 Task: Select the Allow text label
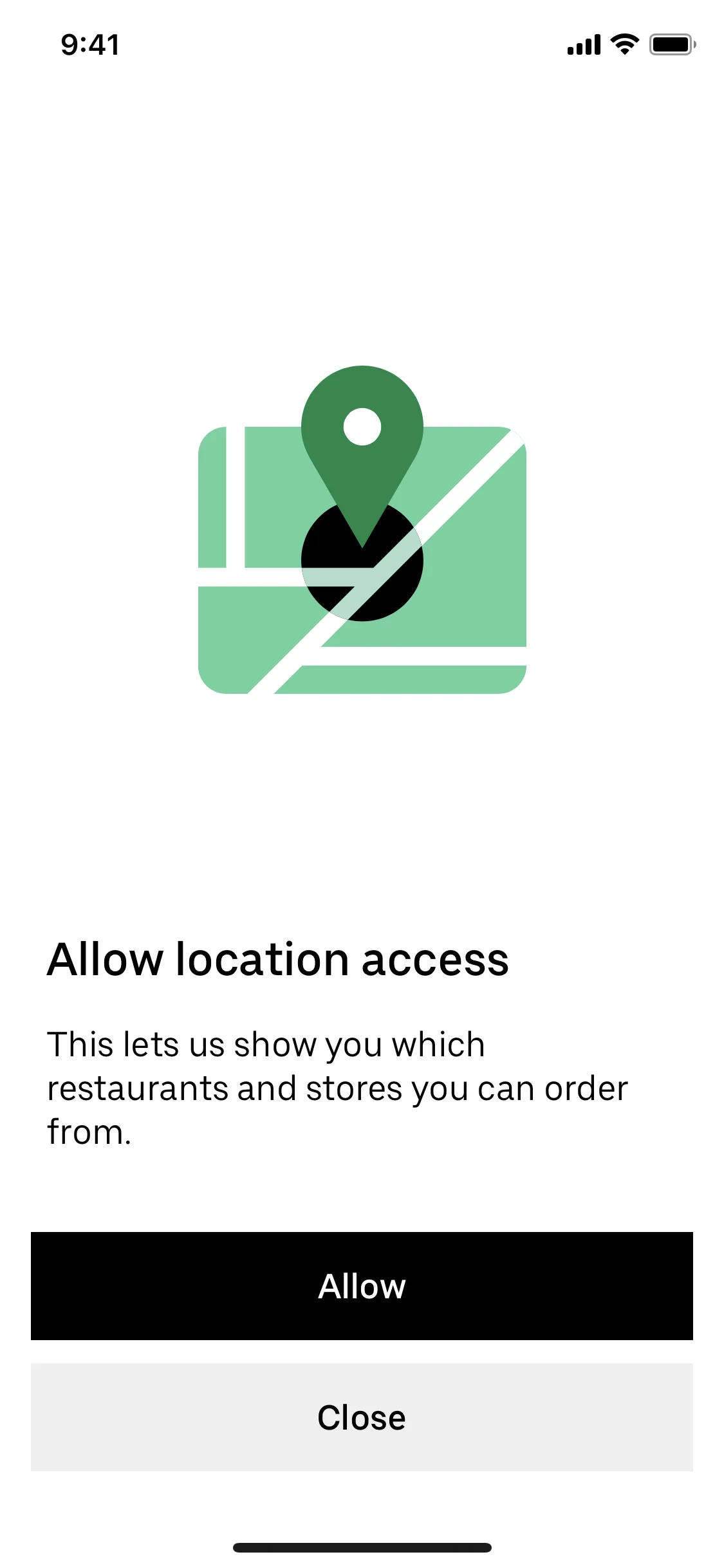point(362,1287)
